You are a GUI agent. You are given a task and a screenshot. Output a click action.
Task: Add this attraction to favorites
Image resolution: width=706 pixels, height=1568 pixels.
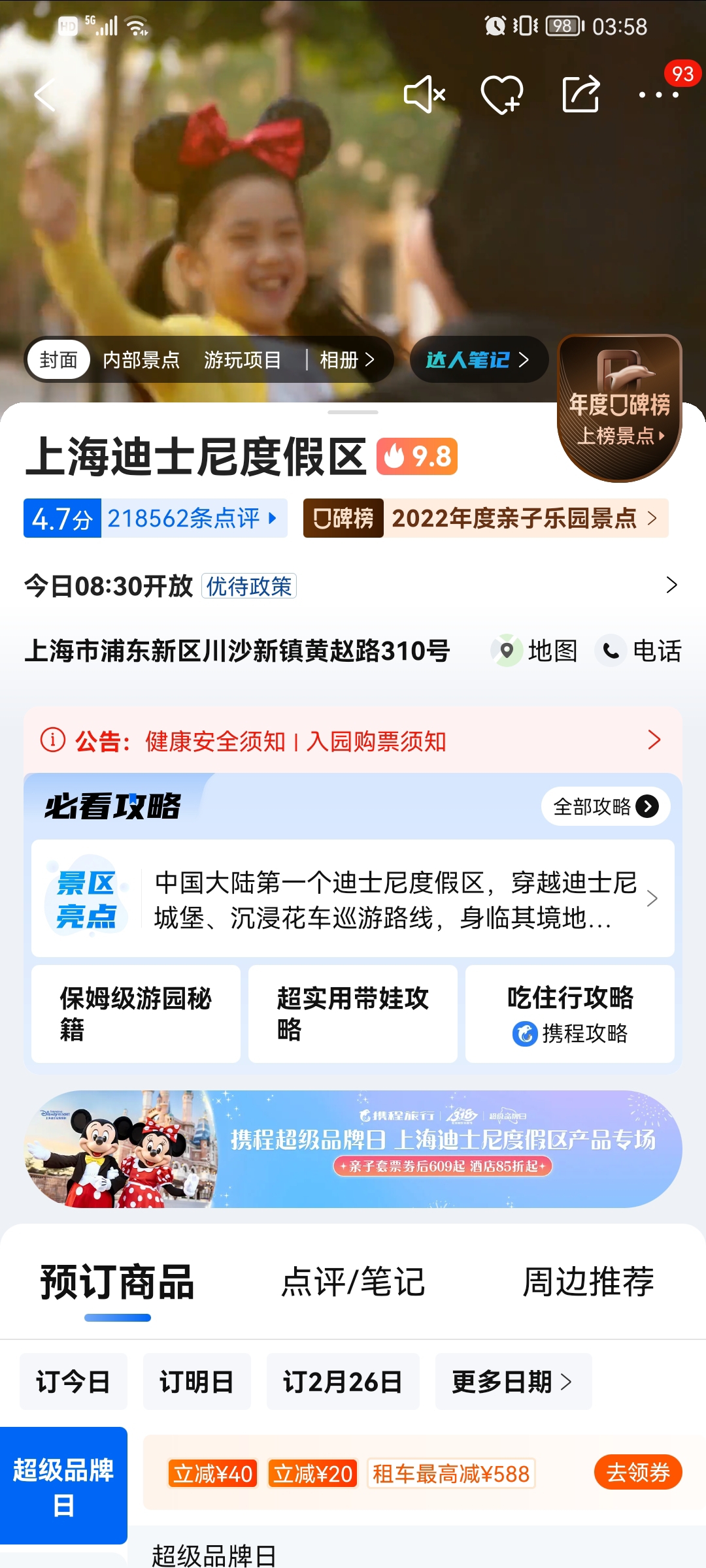coord(502,95)
